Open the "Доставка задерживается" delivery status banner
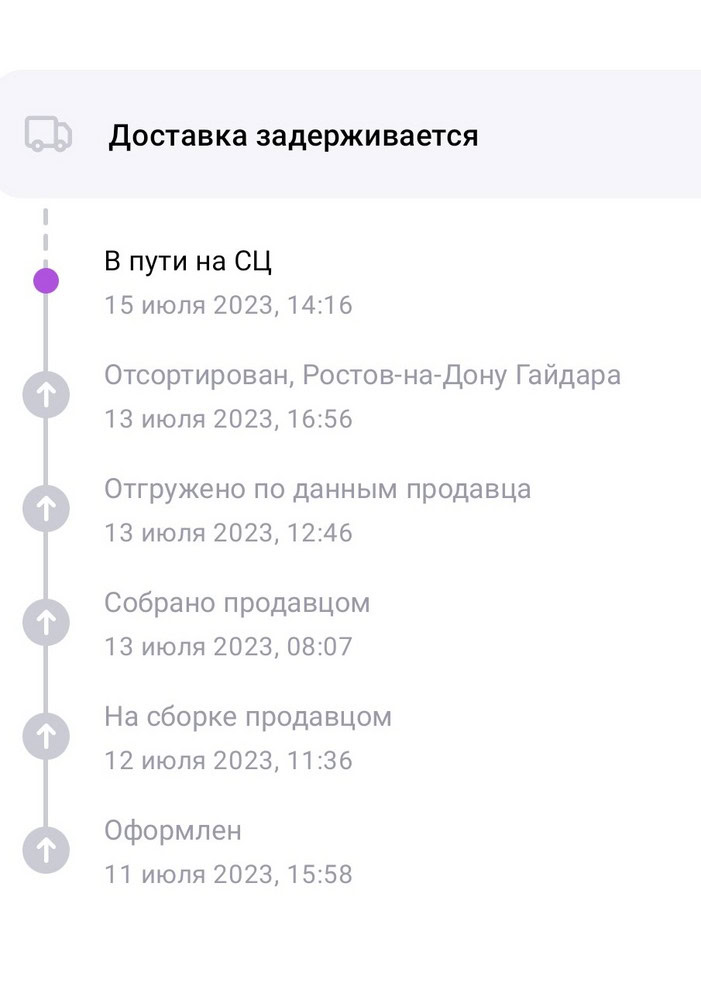 coord(293,136)
